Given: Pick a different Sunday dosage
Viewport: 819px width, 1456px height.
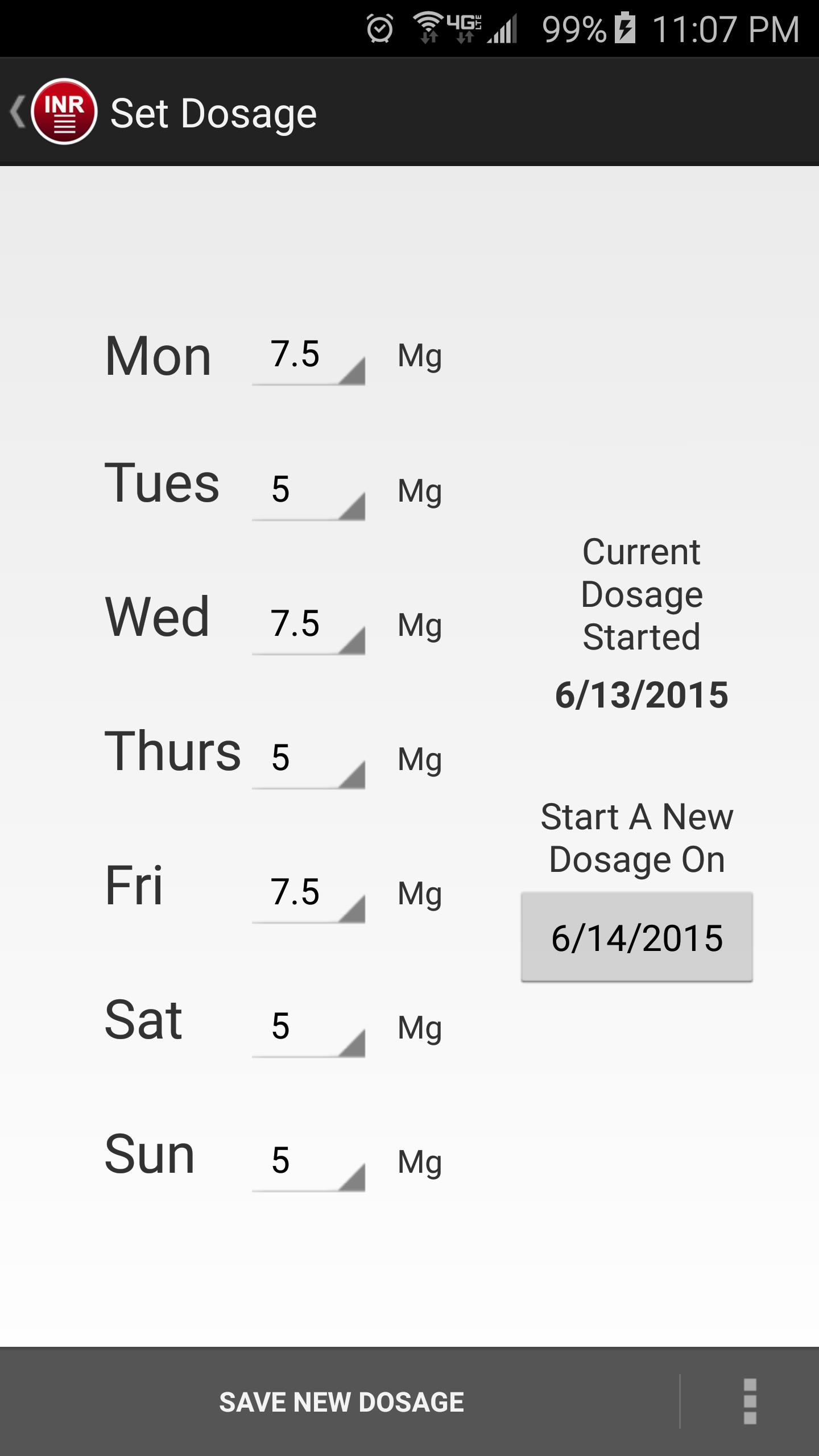Looking at the screenshot, I should [x=308, y=1163].
